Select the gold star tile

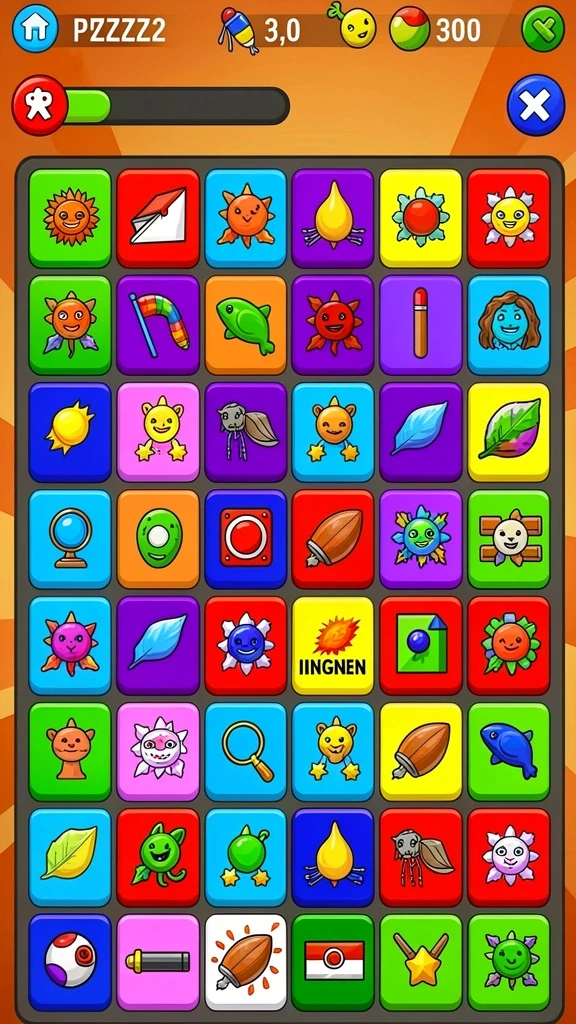pyautogui.click(x=421, y=962)
